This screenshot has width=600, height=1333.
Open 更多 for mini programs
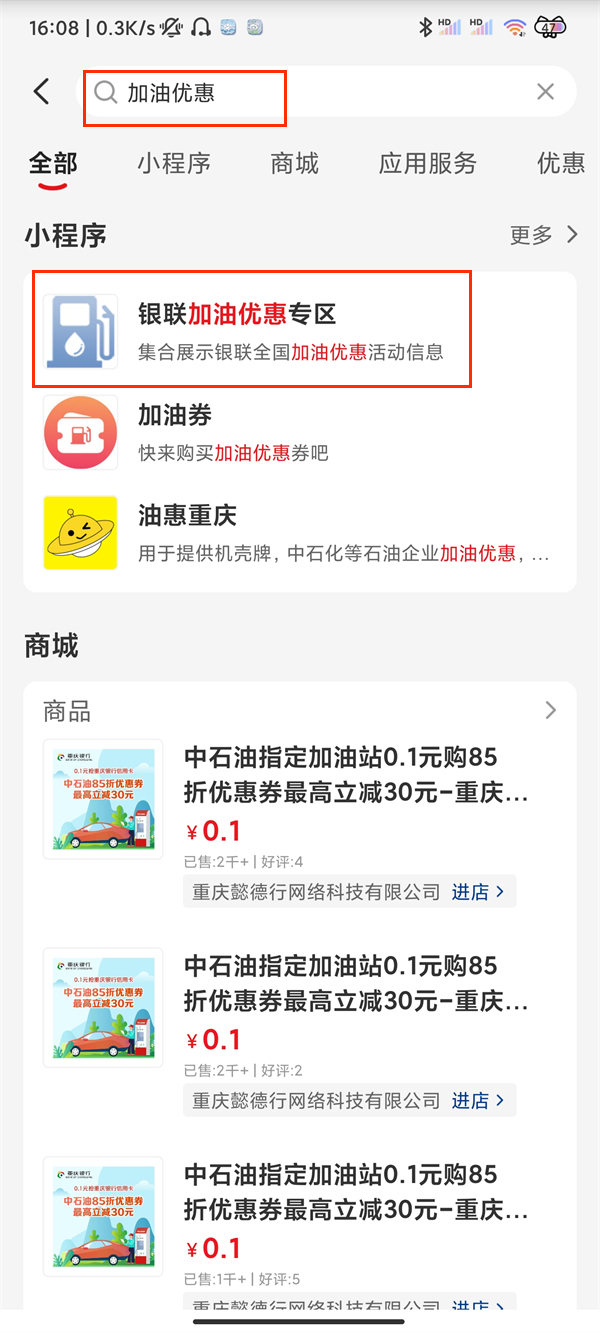(543, 235)
